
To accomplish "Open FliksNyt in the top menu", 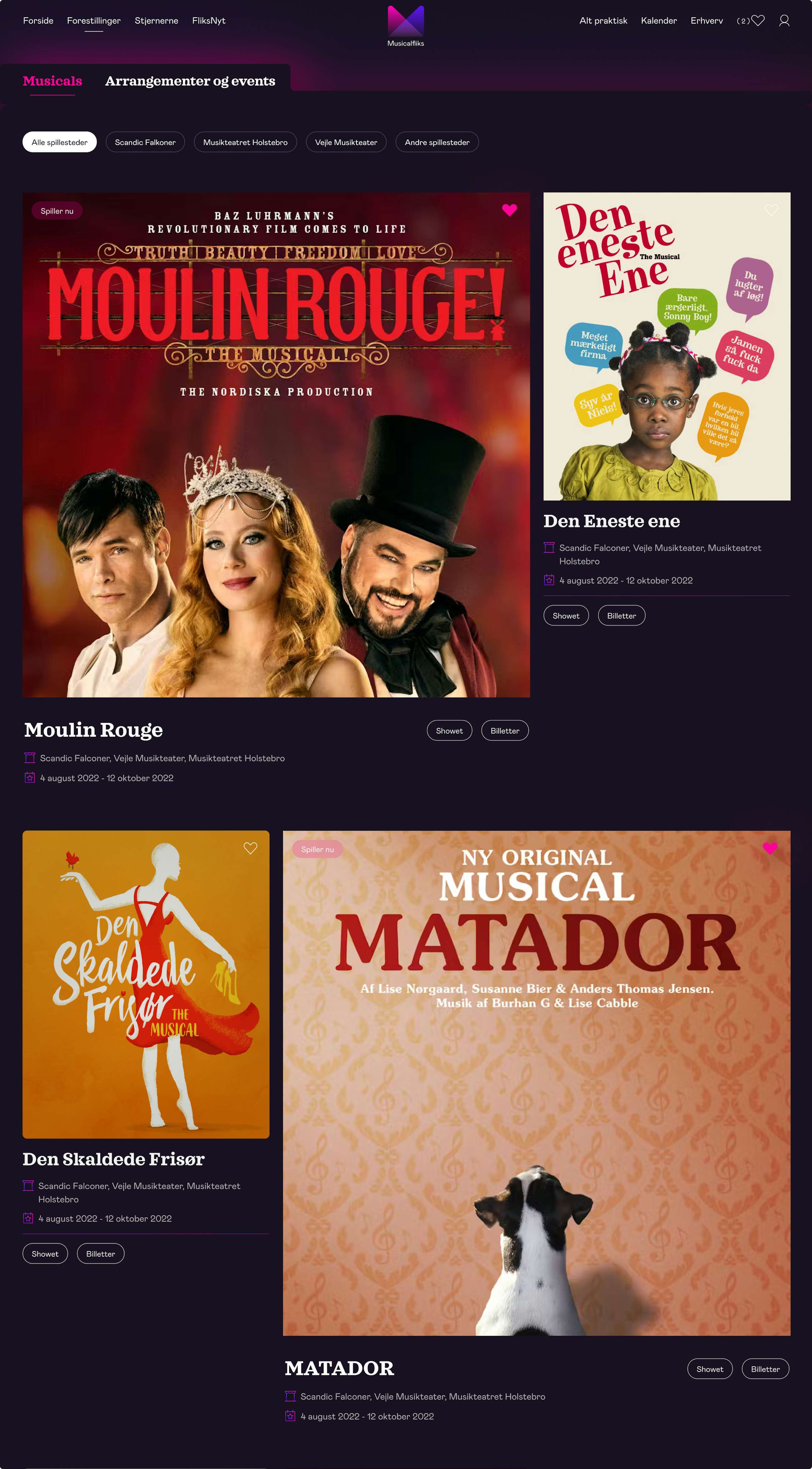I will point(209,21).
